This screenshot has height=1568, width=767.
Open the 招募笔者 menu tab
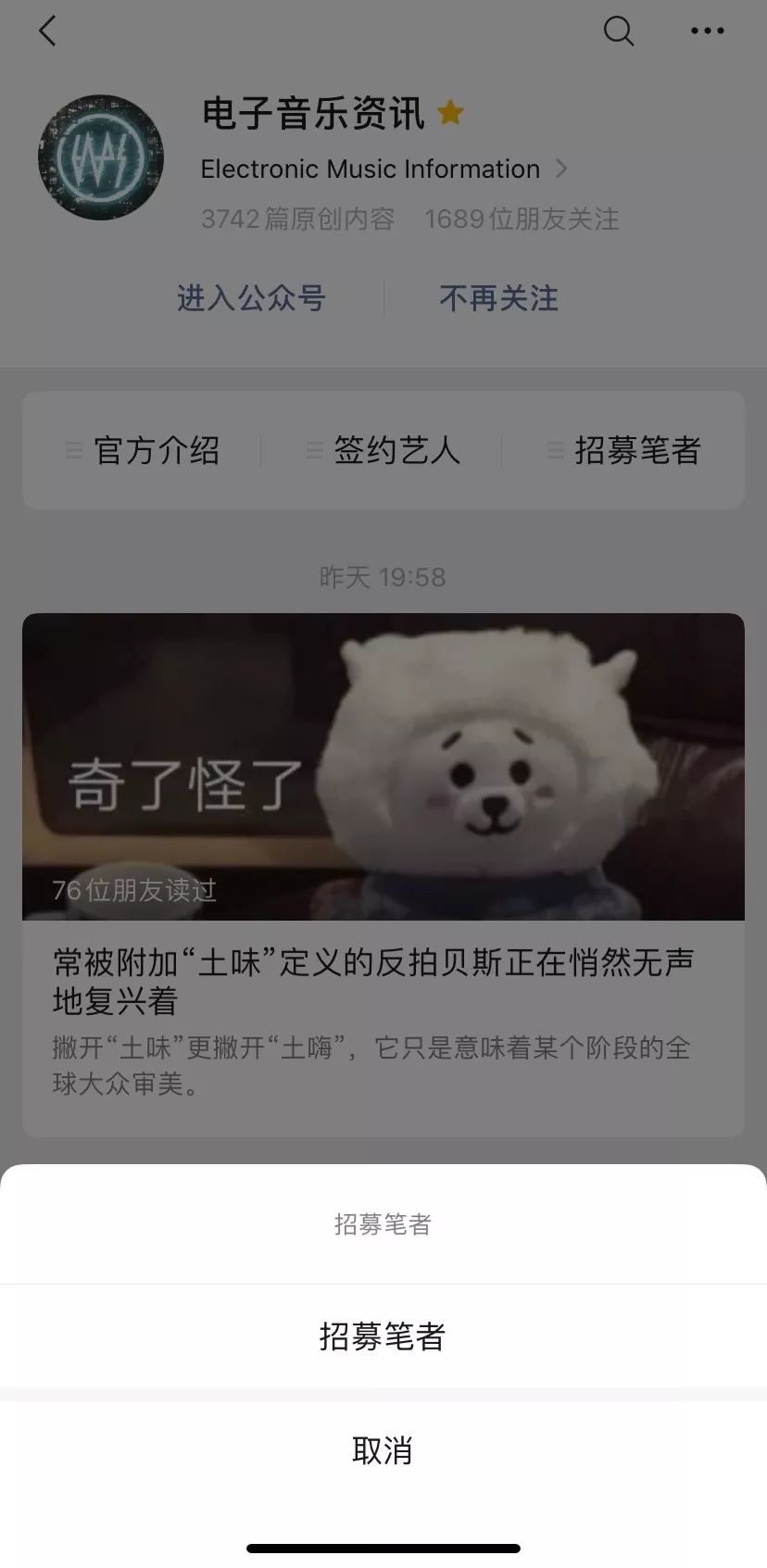point(625,451)
